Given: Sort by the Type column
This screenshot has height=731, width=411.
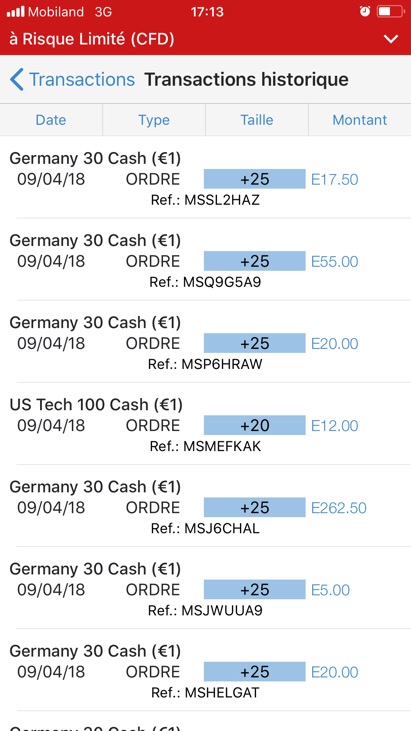Looking at the screenshot, I should click(154, 120).
